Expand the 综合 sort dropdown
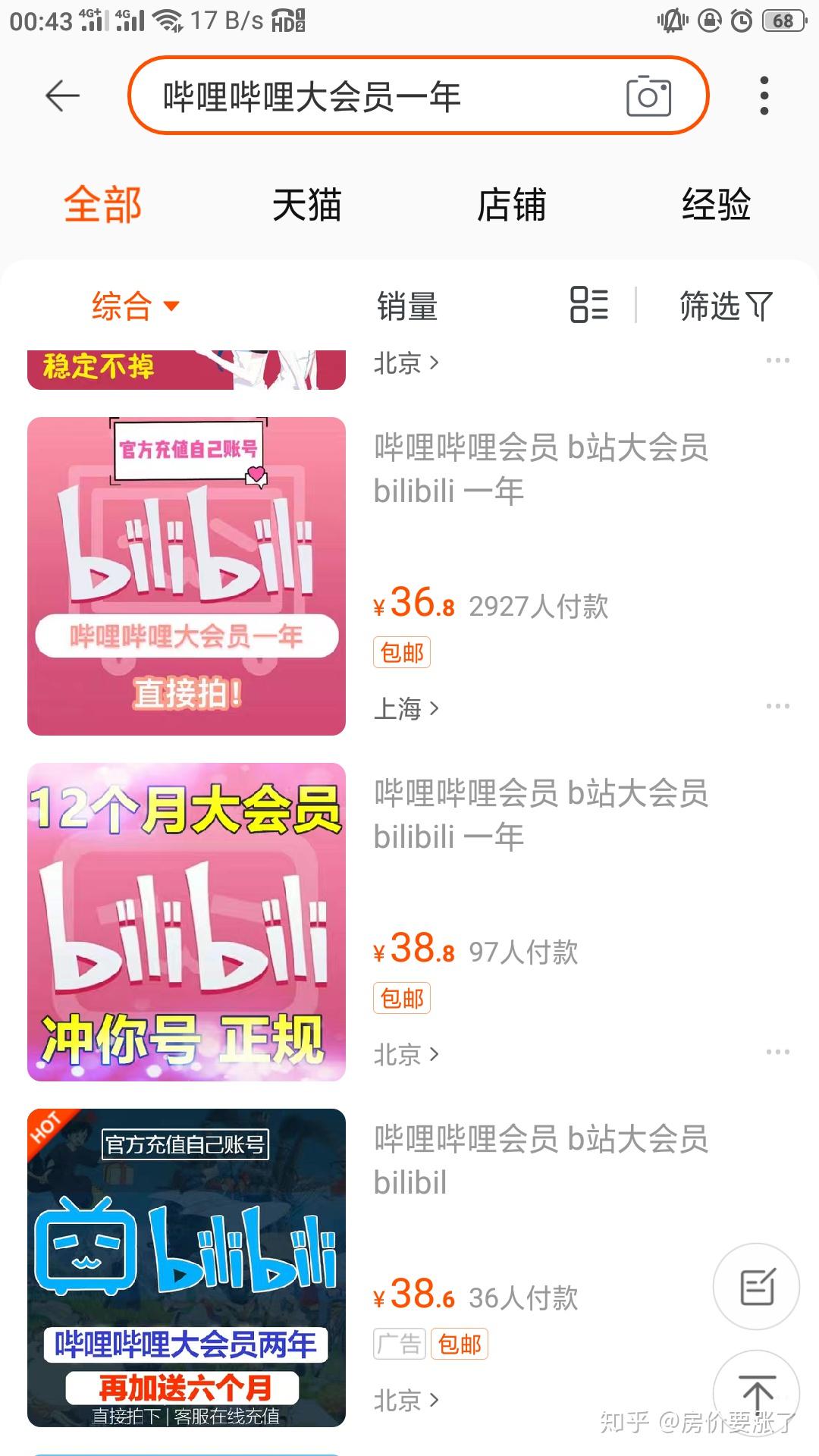 [136, 306]
